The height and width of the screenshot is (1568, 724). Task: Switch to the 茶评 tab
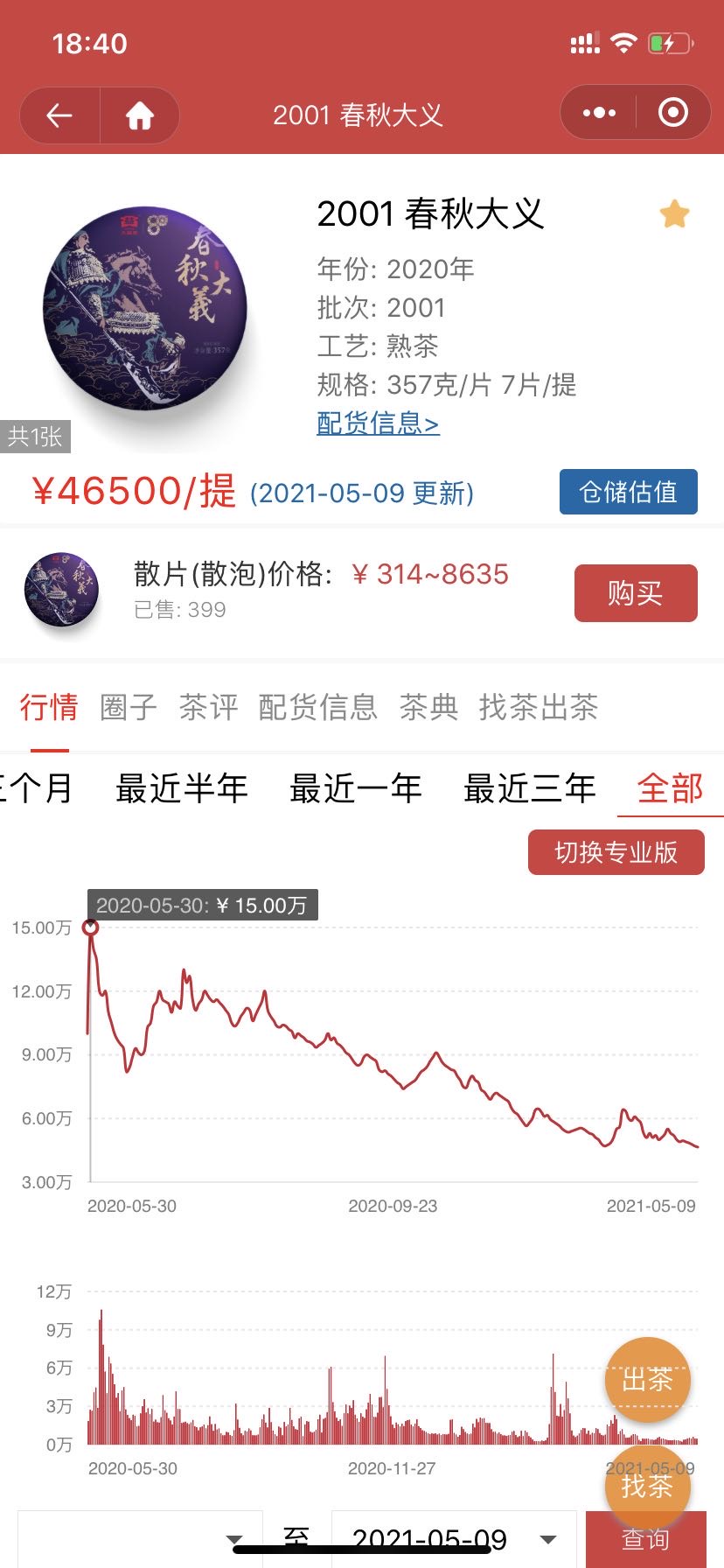click(x=208, y=707)
